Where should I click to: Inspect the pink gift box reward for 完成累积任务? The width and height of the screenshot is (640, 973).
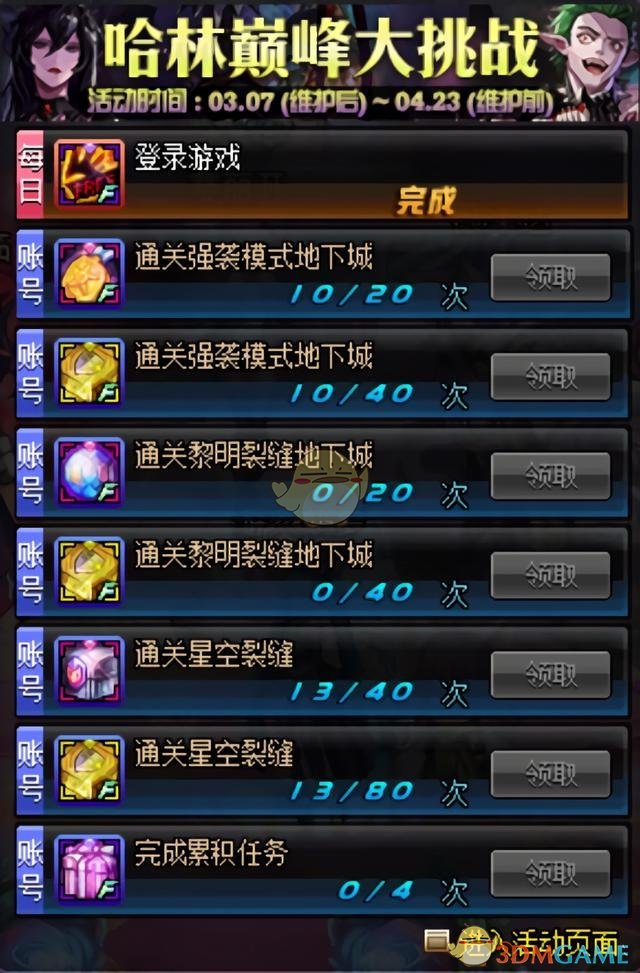tap(89, 872)
